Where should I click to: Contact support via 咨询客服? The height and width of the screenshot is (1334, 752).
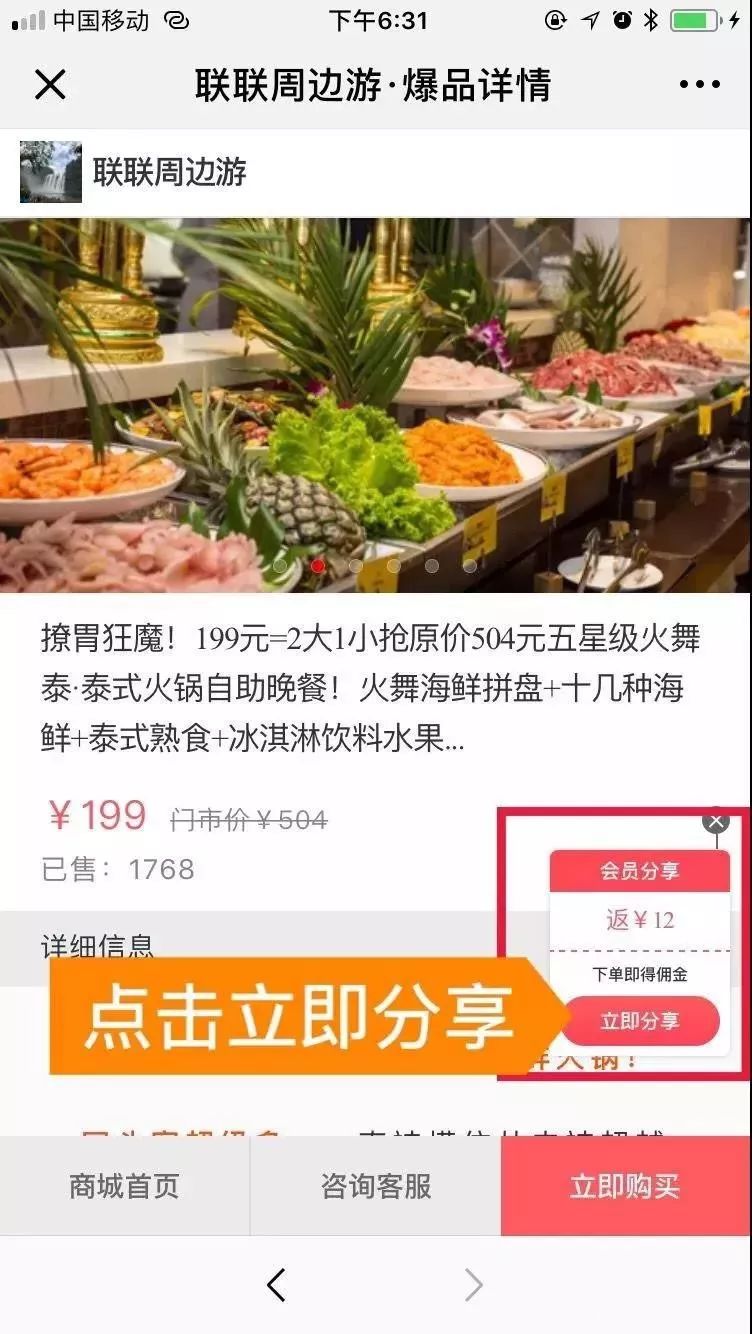tap(375, 1186)
